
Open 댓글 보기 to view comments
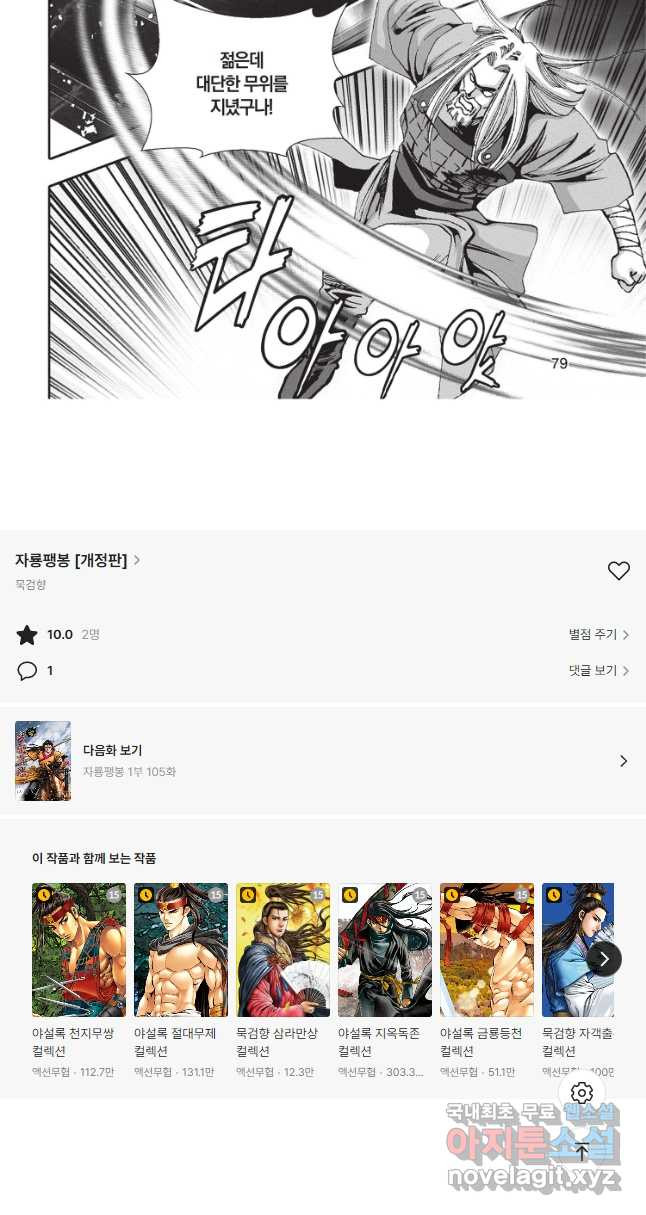pos(598,671)
